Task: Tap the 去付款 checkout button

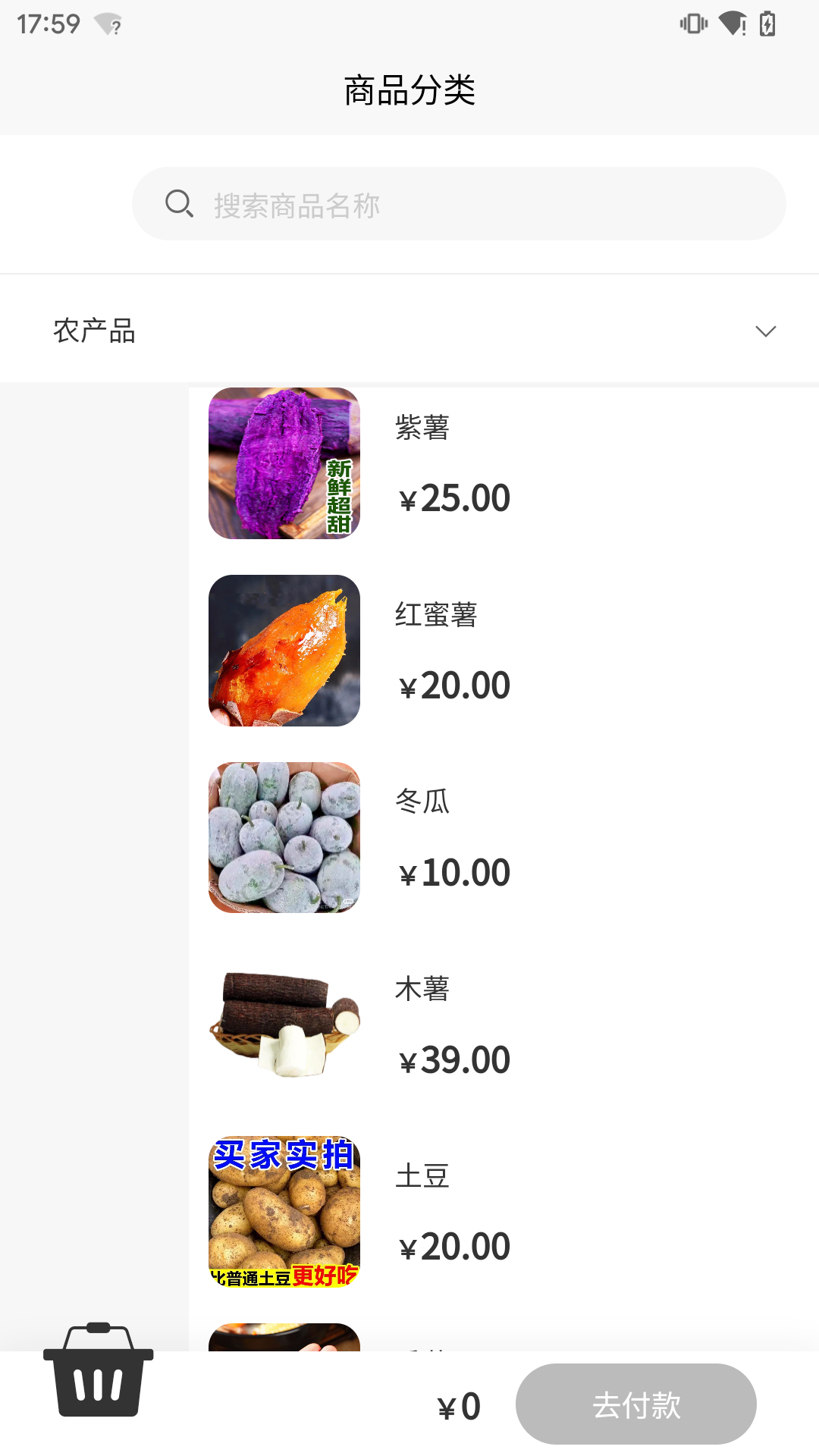Action: pos(635,1404)
